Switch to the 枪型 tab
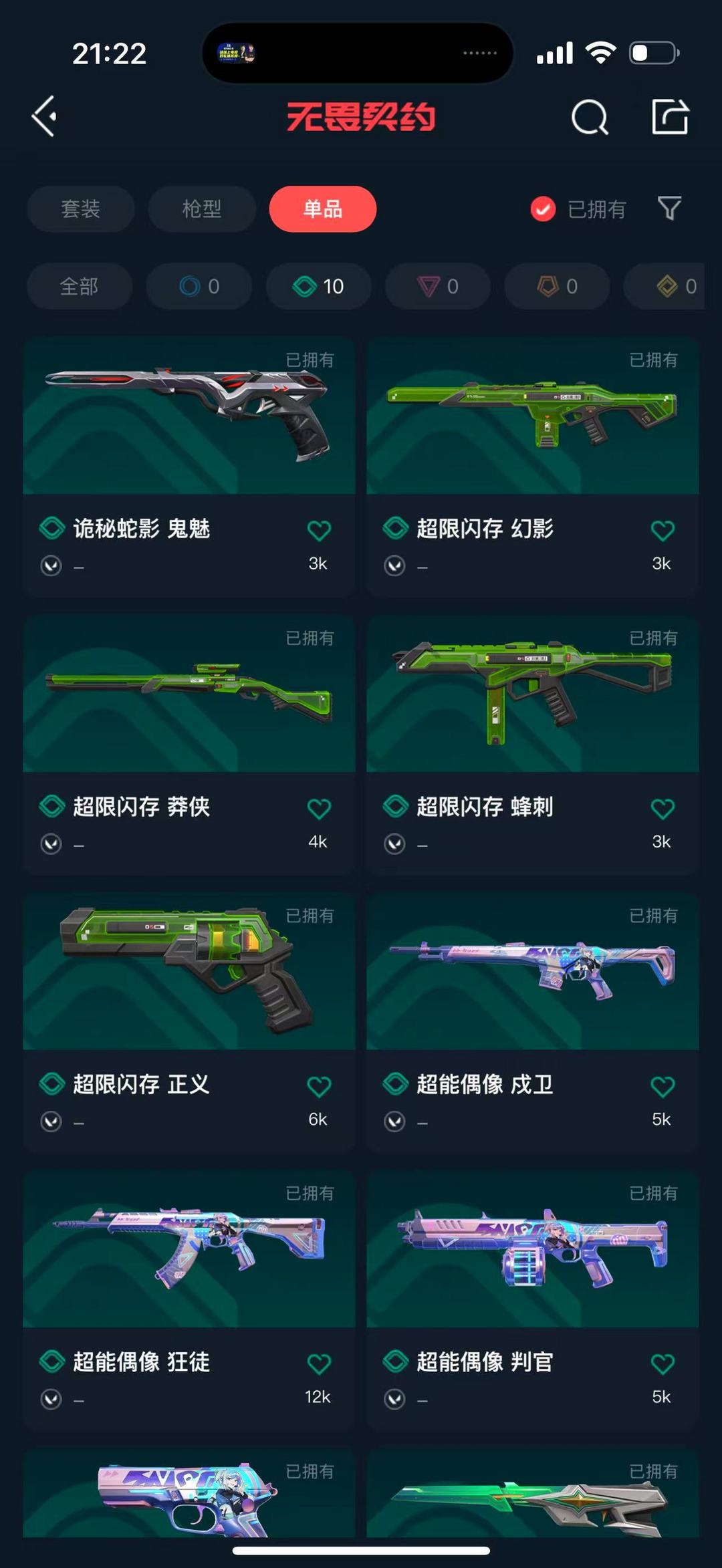Image resolution: width=722 pixels, height=1568 pixels. [202, 209]
